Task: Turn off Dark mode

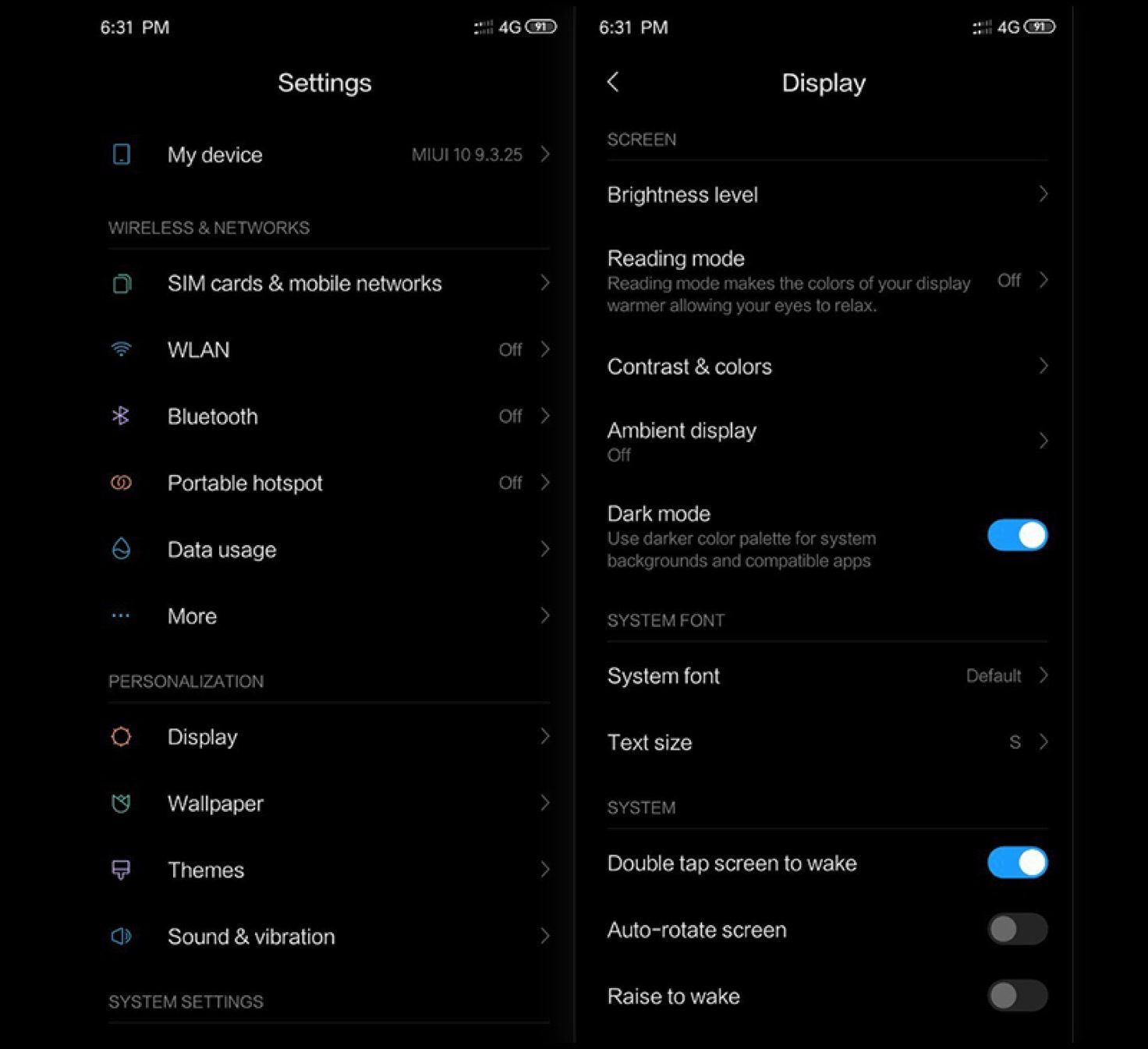Action: point(1017,536)
